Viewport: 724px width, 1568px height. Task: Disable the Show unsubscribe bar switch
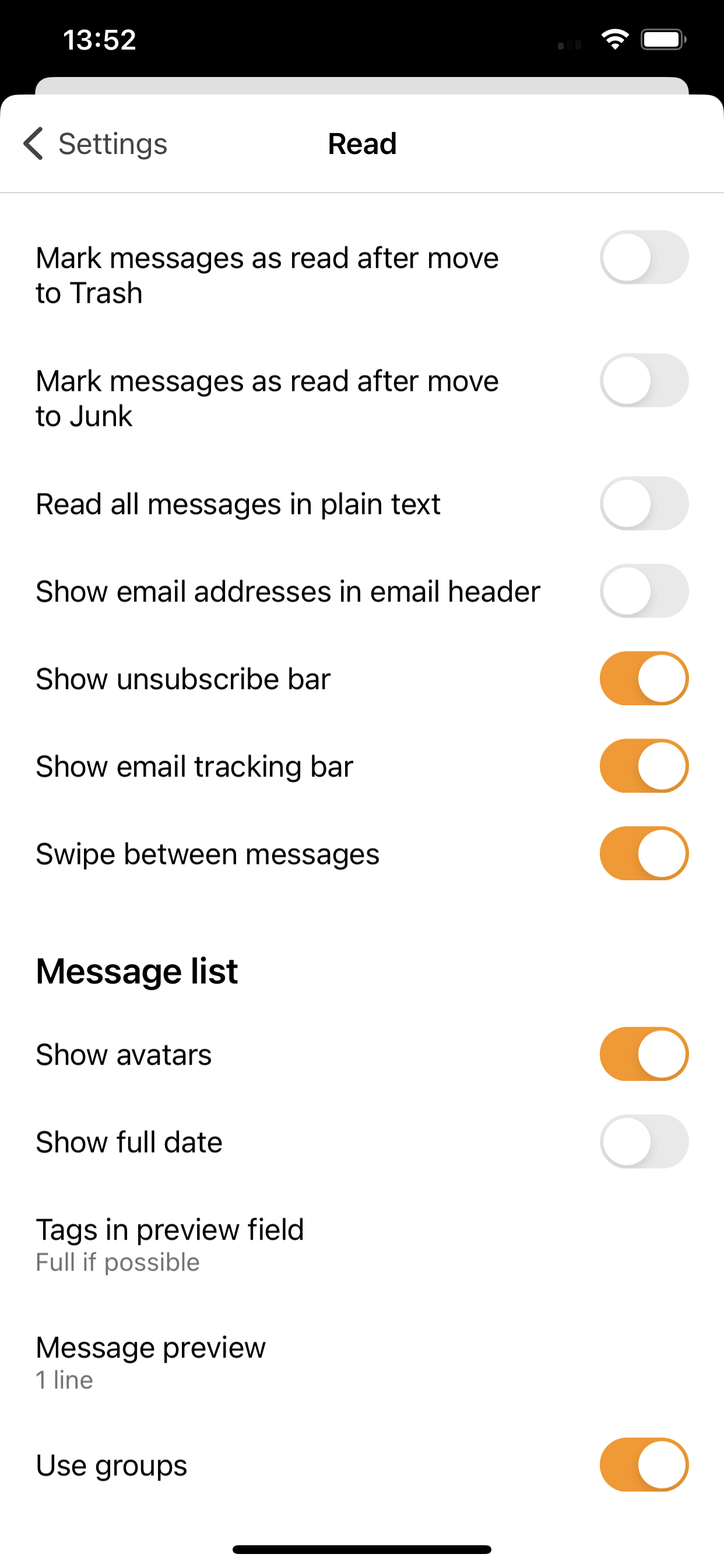coord(644,678)
